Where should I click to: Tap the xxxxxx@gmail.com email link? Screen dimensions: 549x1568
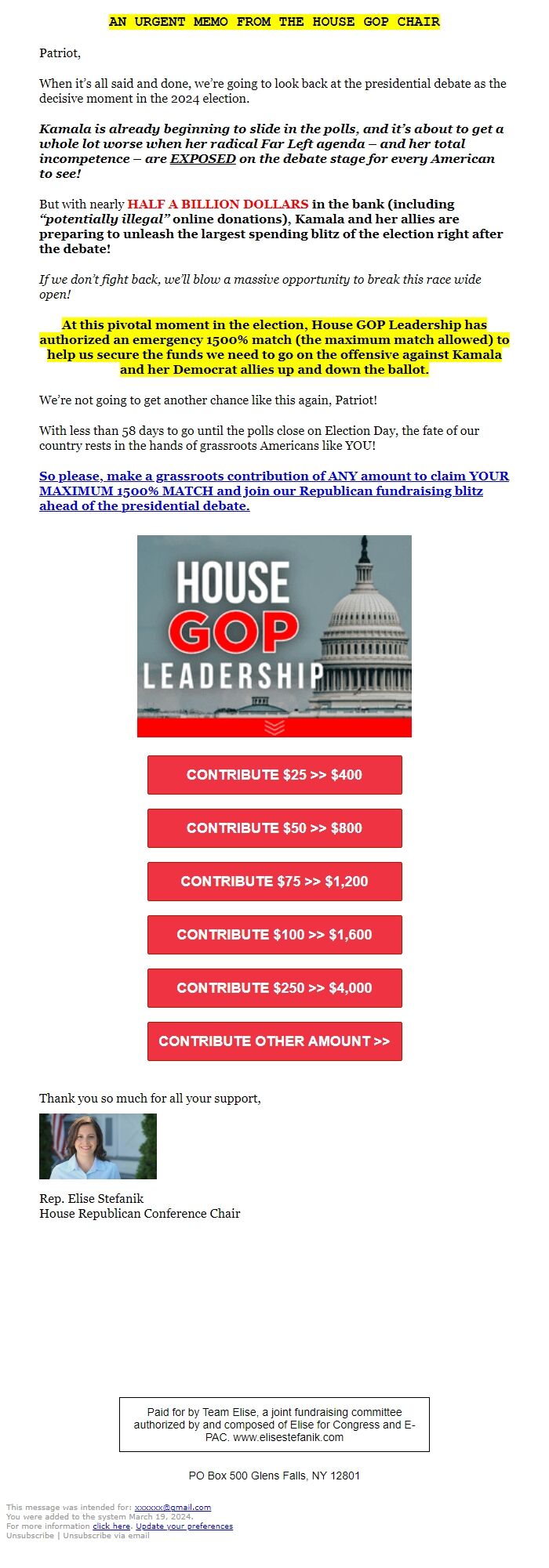pyautogui.click(x=173, y=1507)
